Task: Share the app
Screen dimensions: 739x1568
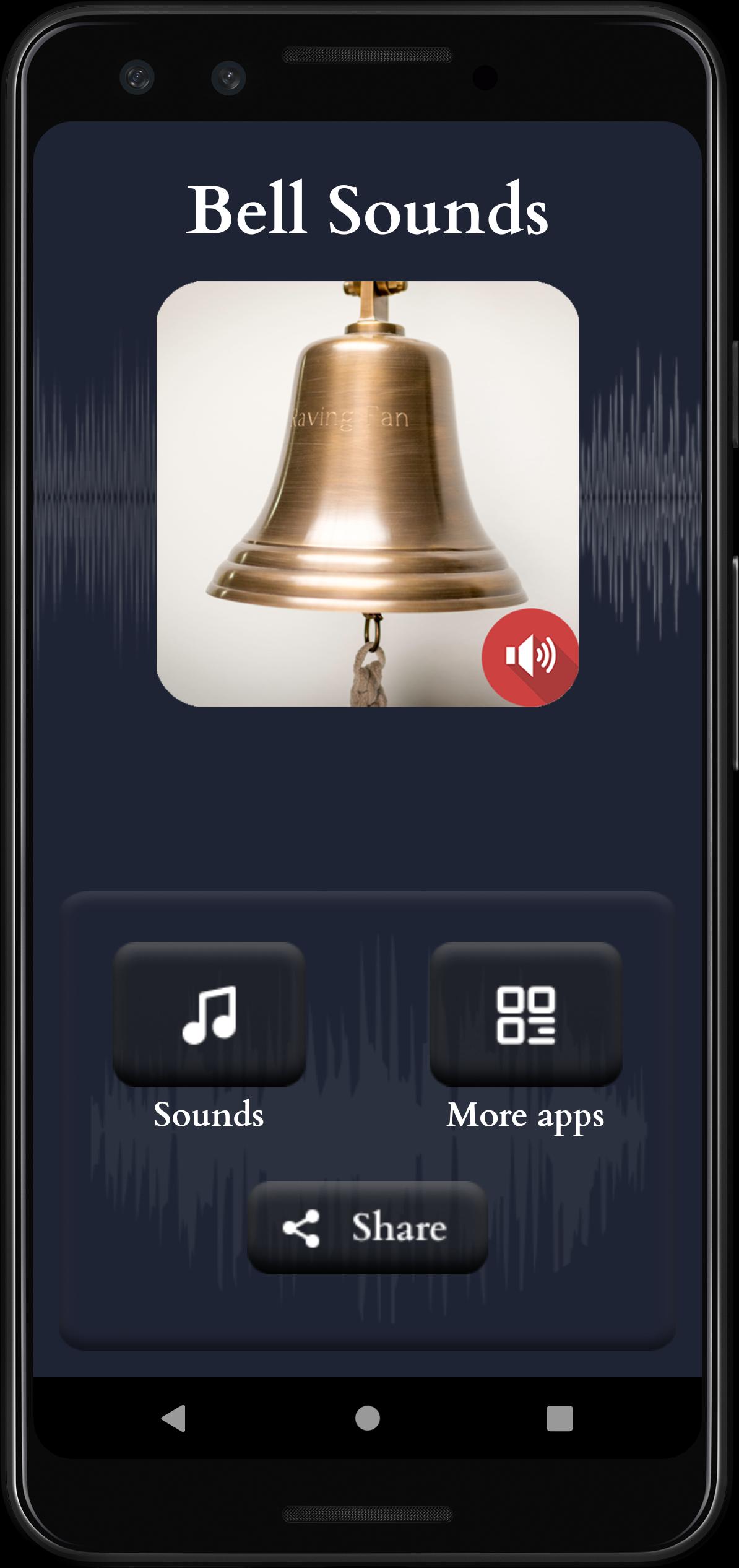Action: tap(368, 1227)
